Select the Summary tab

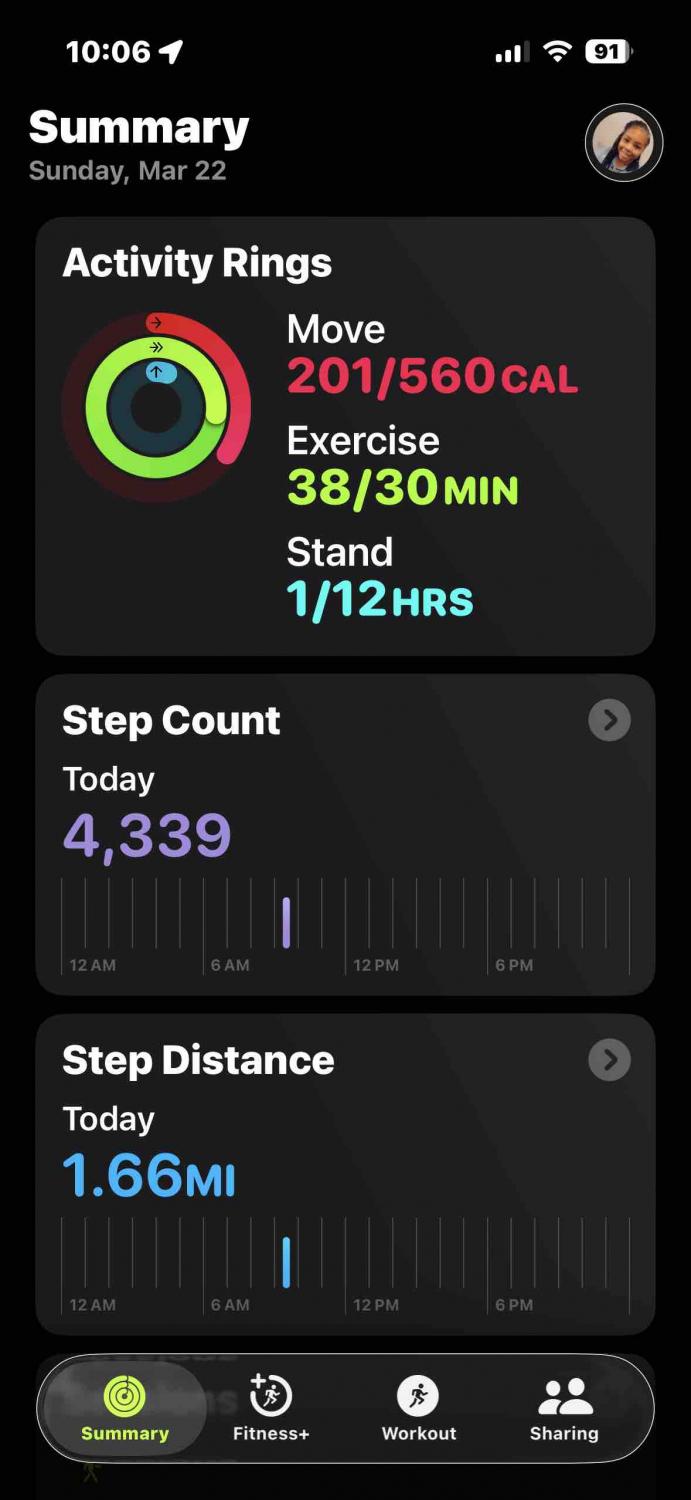click(x=125, y=1408)
